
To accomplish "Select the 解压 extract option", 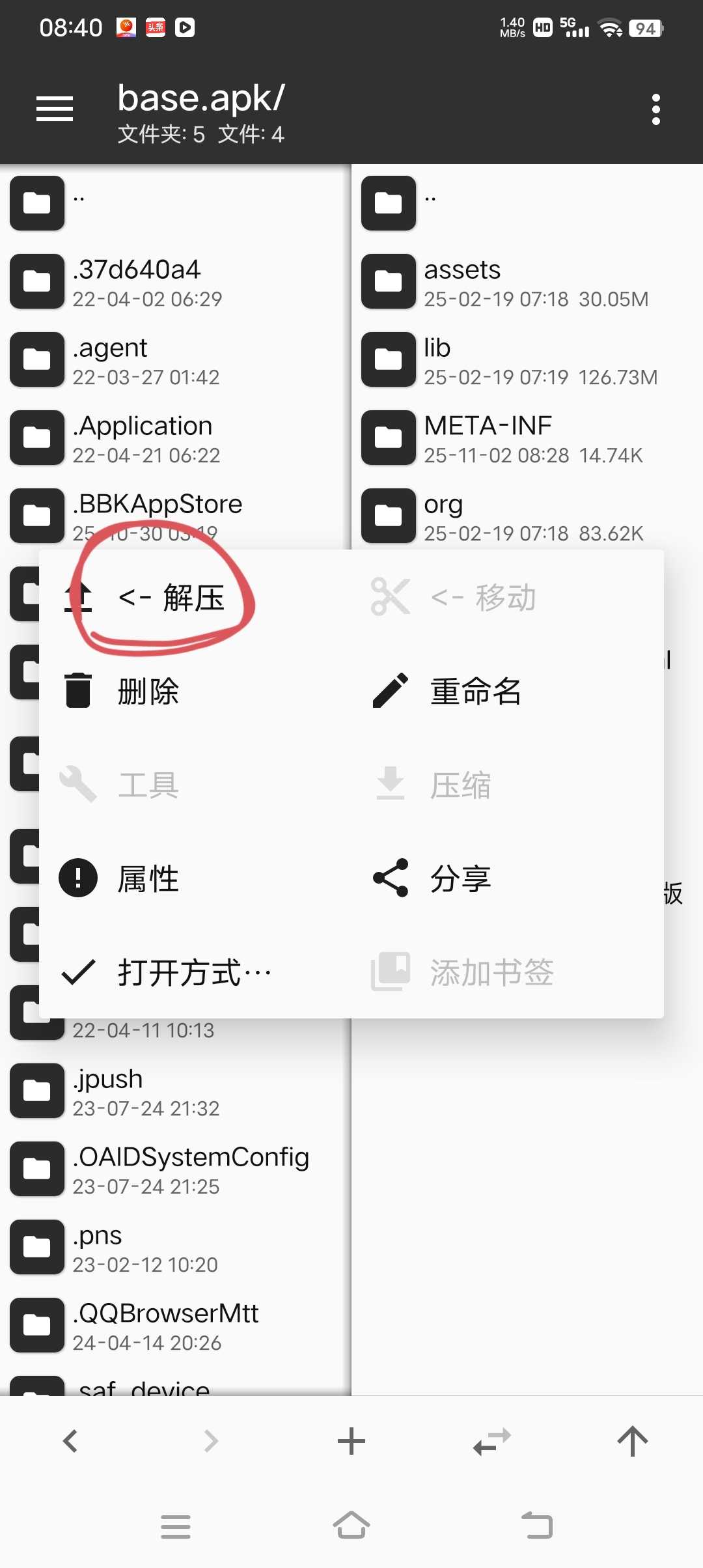I will click(x=171, y=597).
